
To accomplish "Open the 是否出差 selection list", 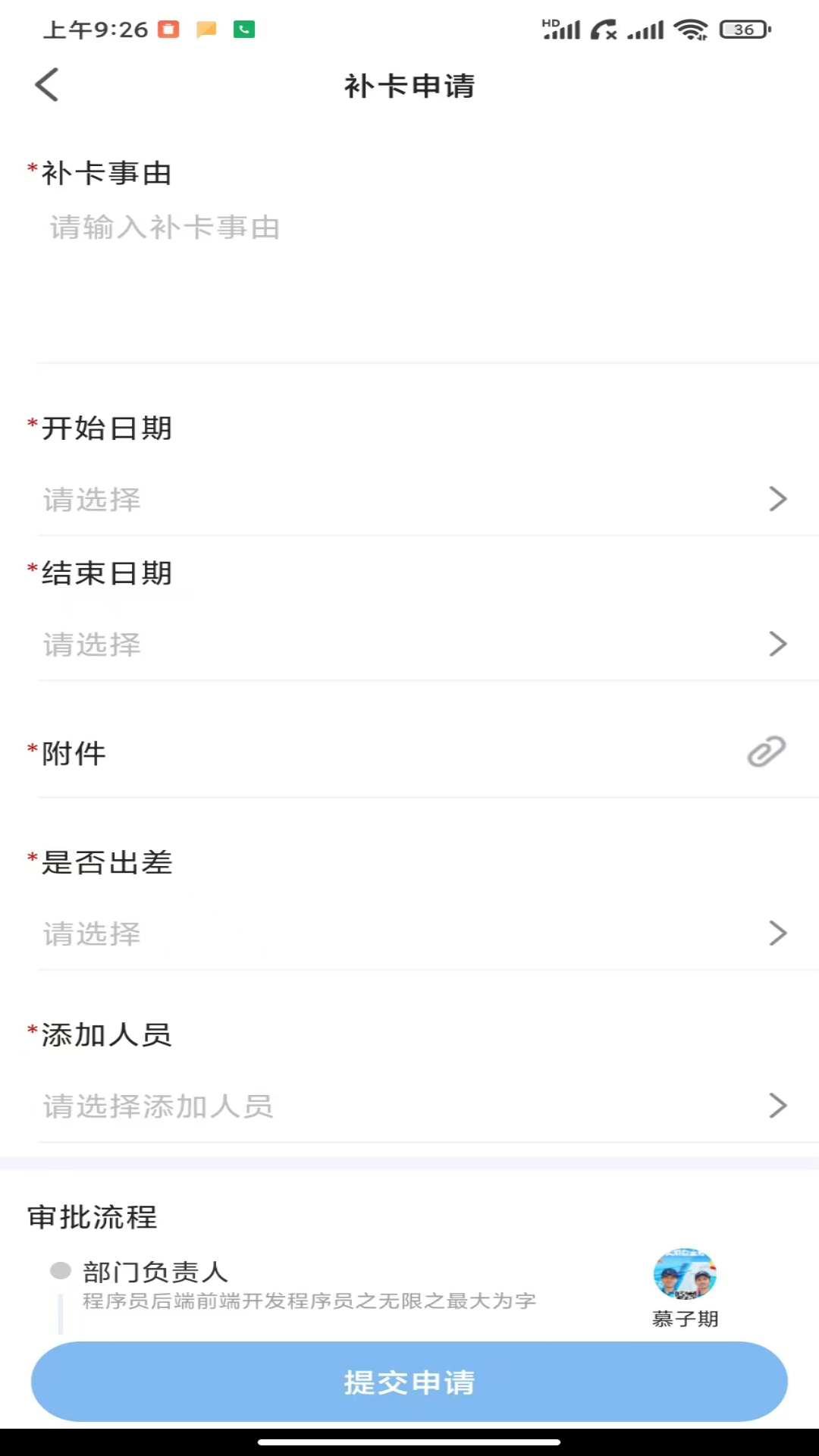I will click(409, 934).
